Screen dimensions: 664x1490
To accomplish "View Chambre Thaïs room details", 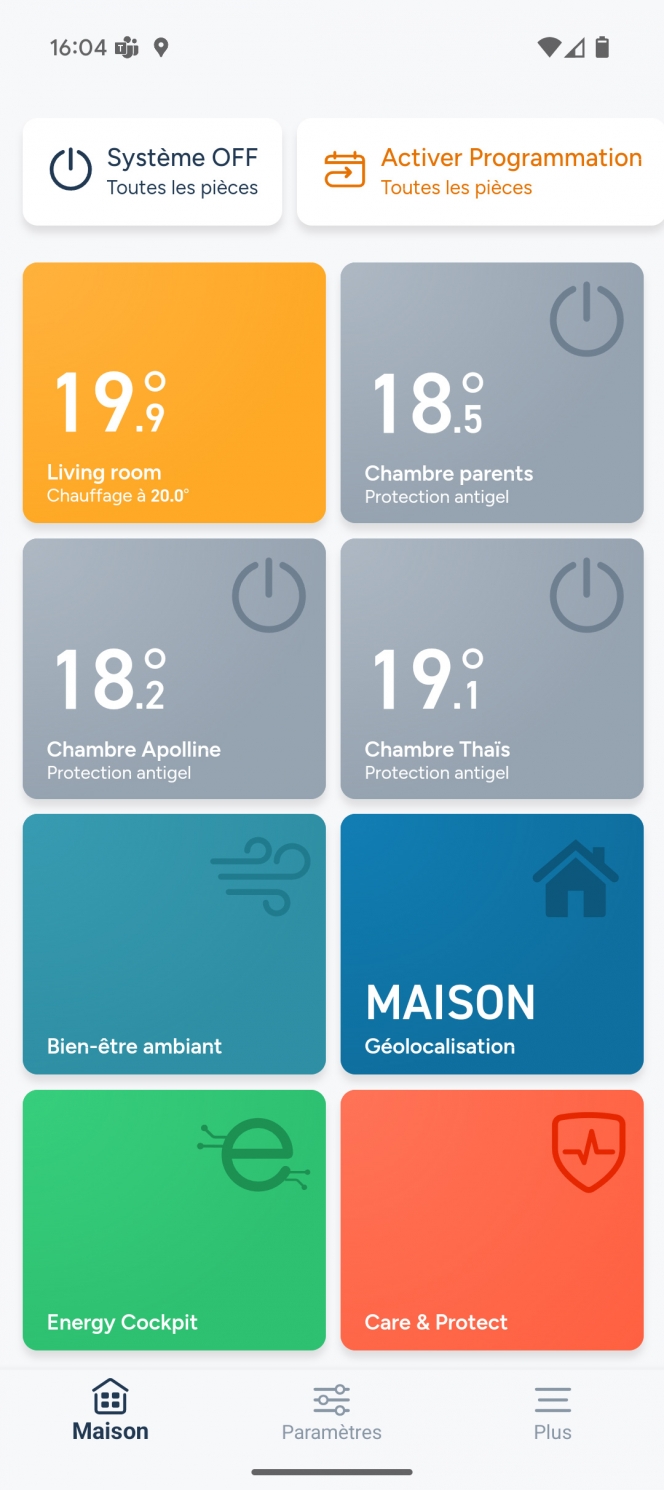I will [492, 668].
